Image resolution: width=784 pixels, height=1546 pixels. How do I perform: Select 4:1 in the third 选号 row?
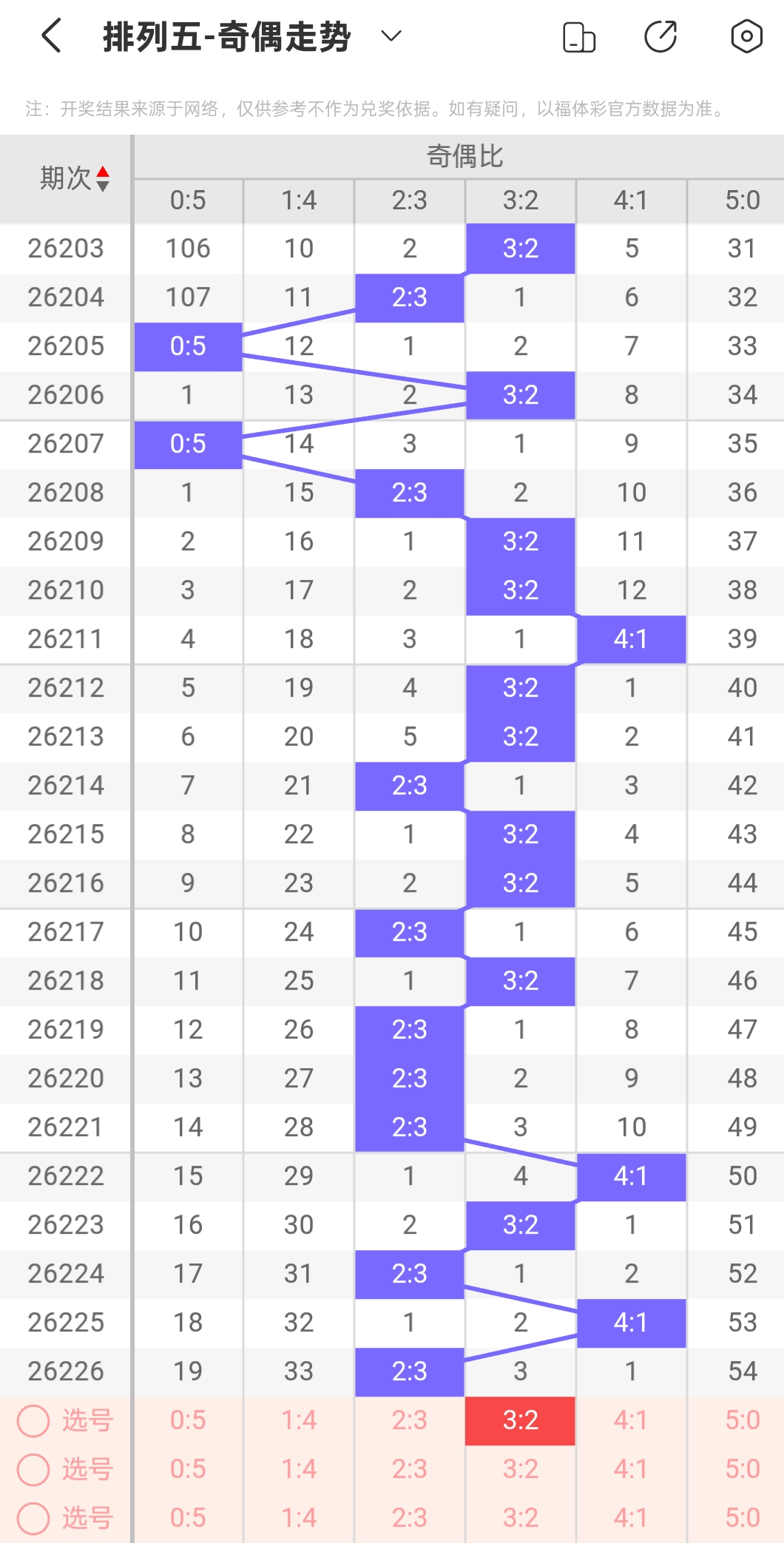631,1518
